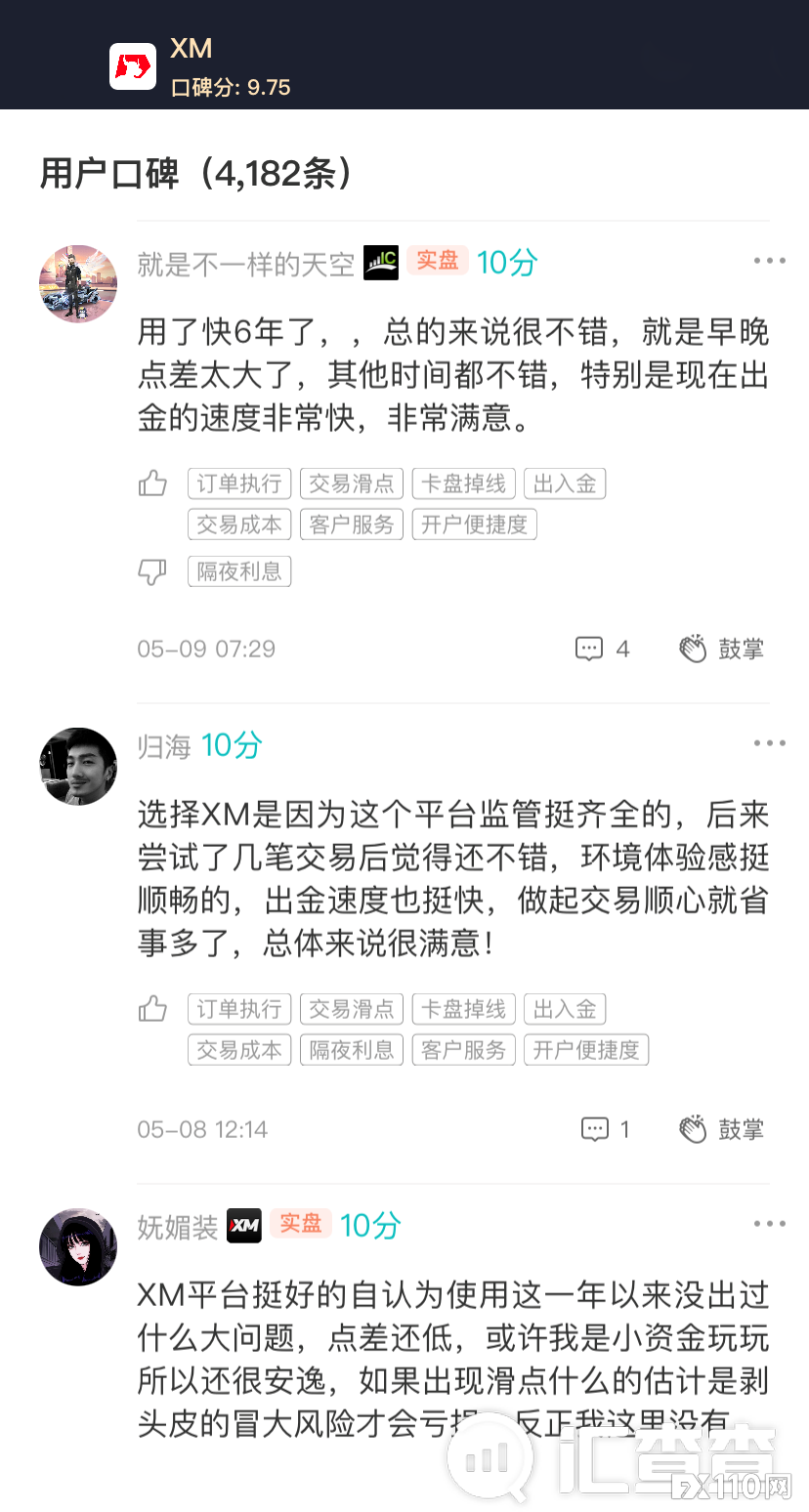Viewport: 809px width, 1512px height.
Task: Click the XM badge next to 妩媚装
Action: (244, 1226)
